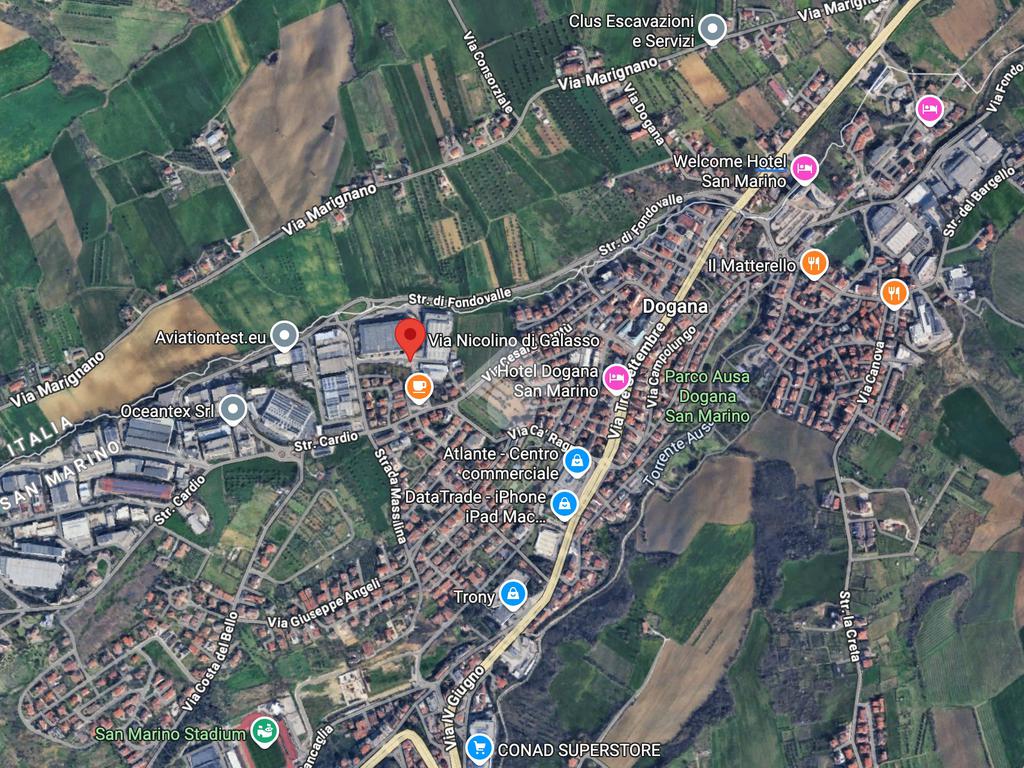Tap the Trony store marker
This screenshot has height=768, width=1024.
point(513,595)
